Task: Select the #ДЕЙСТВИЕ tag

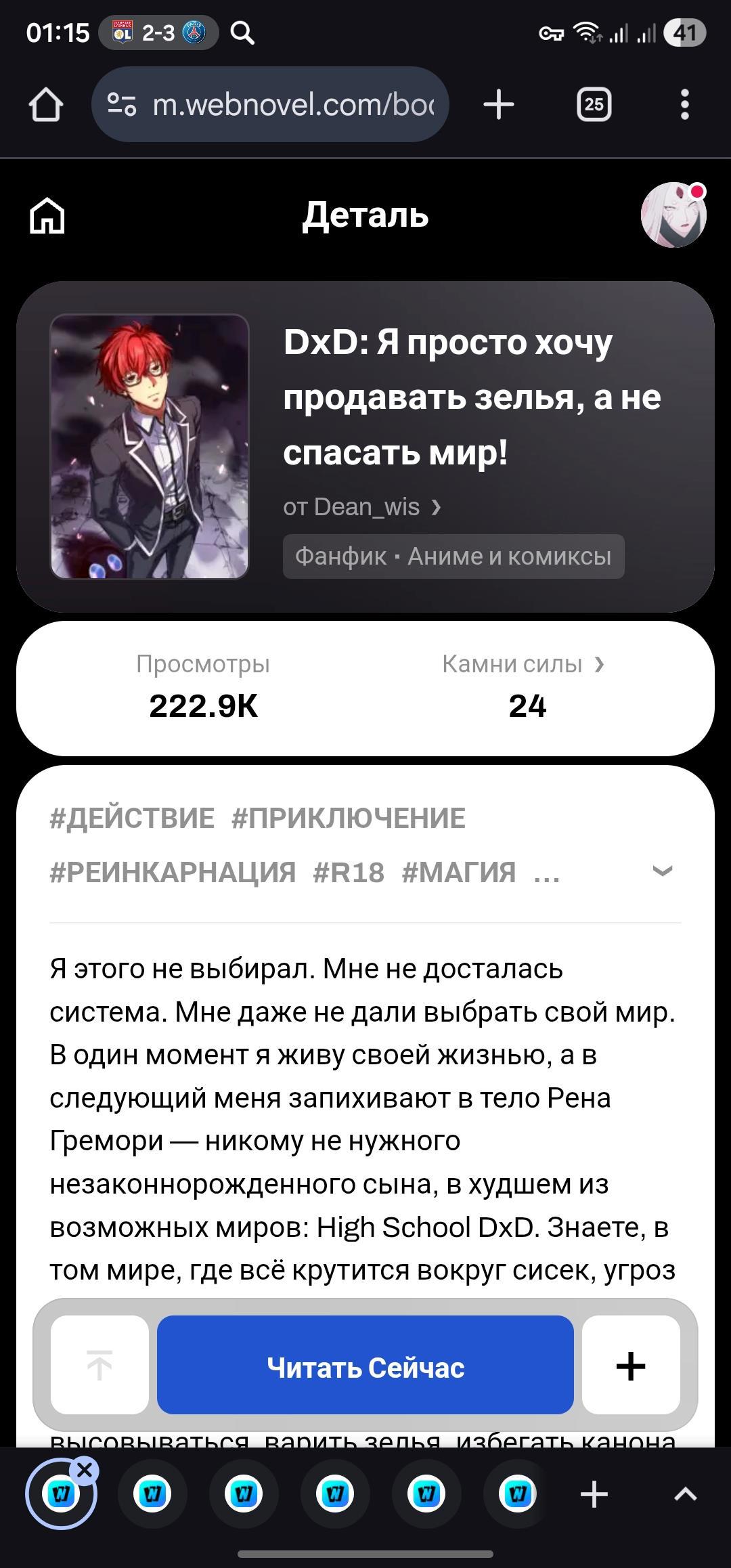Action: coord(132,819)
